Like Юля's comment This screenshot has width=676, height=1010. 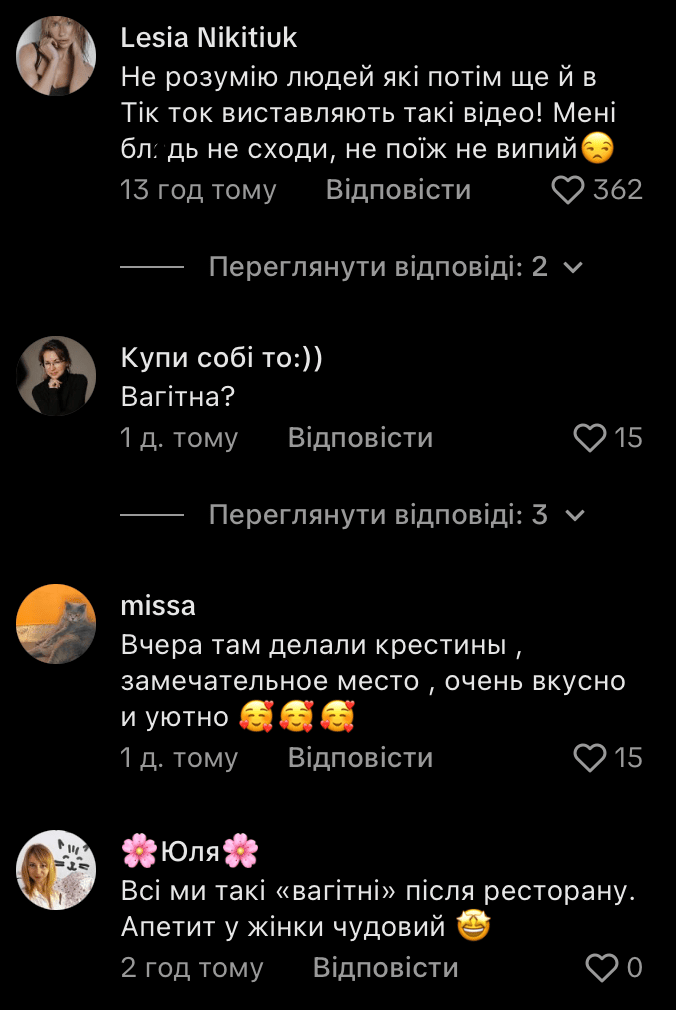coord(602,967)
